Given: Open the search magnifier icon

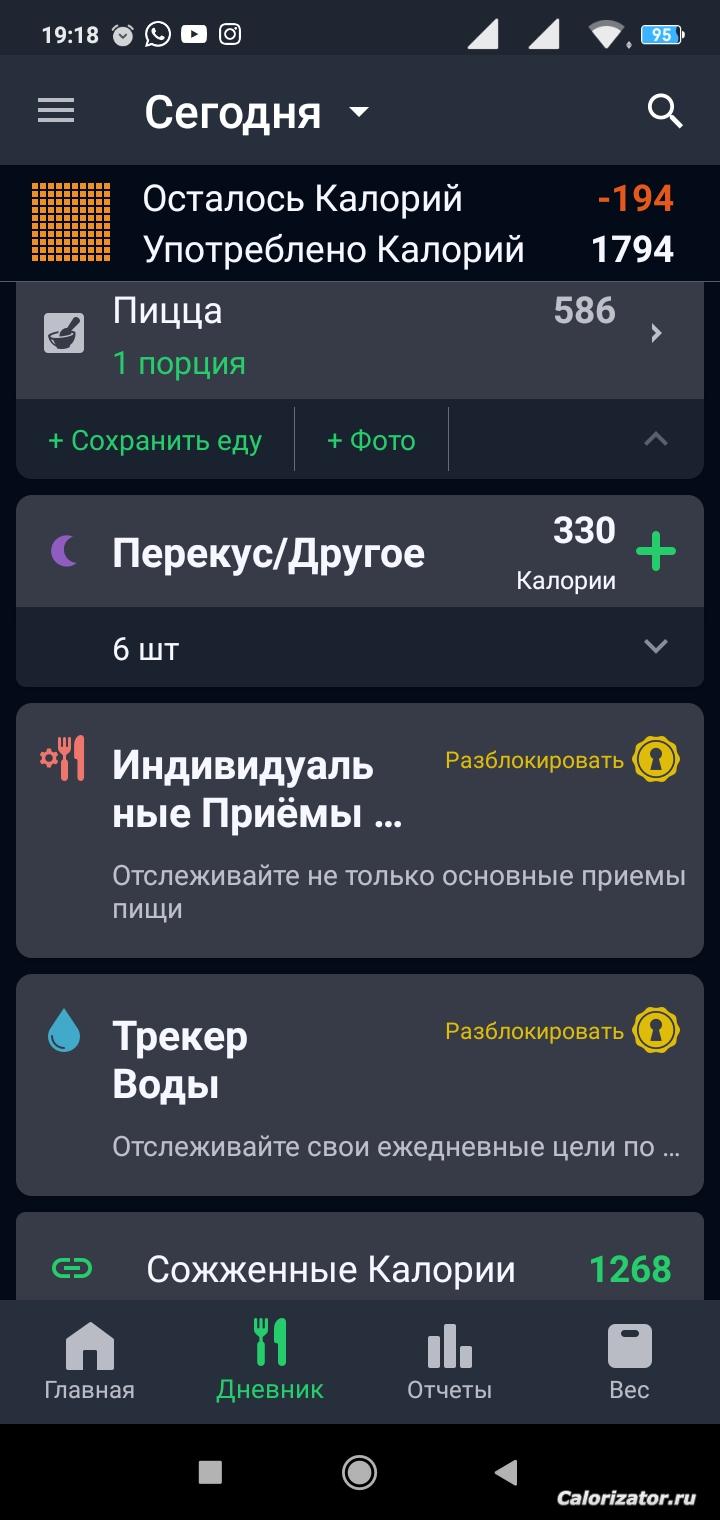Looking at the screenshot, I should coord(665,111).
